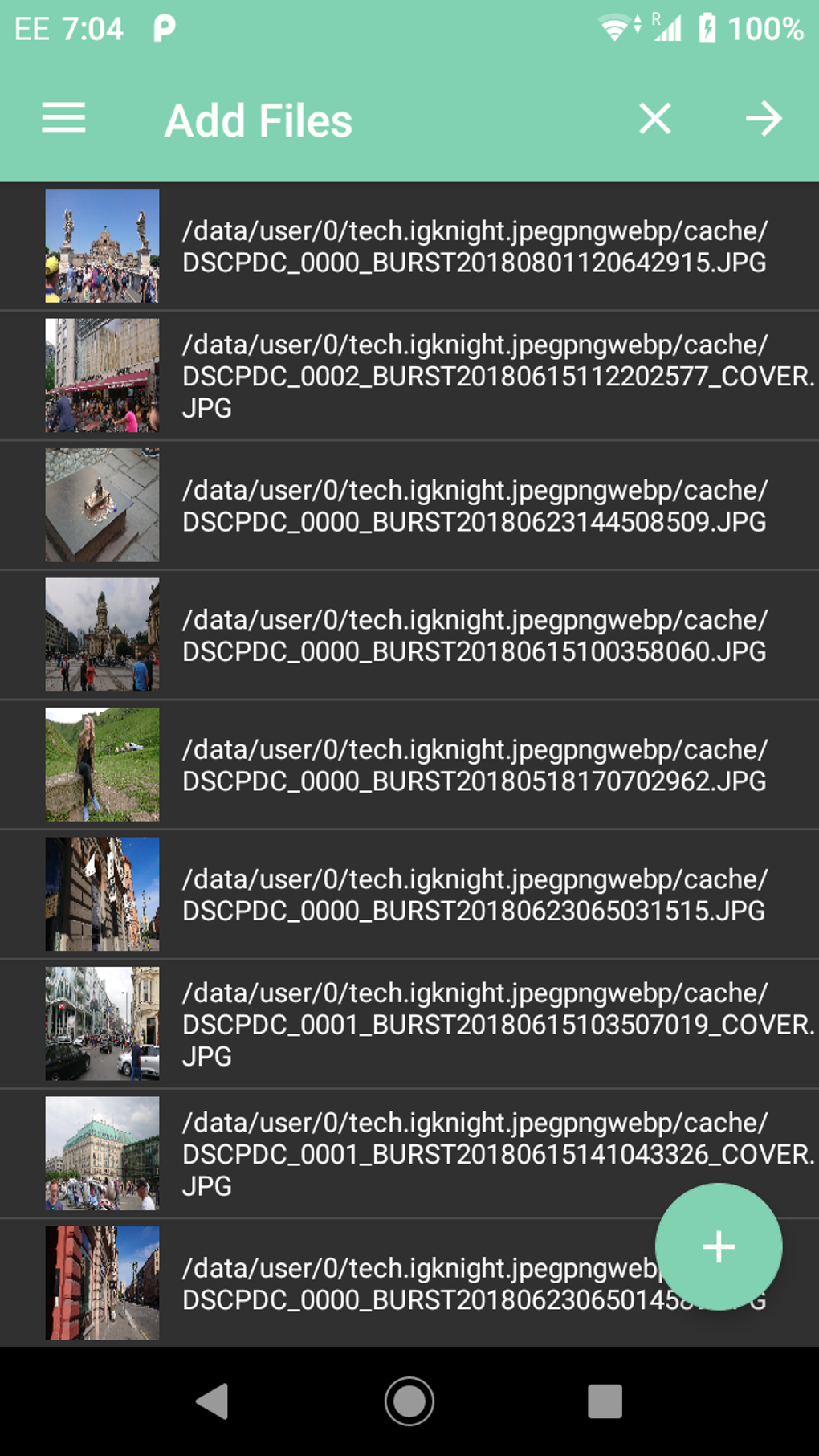The height and width of the screenshot is (1456, 819).
Task: Select thumbnail of the bridge statues photo
Action: pyautogui.click(x=102, y=246)
